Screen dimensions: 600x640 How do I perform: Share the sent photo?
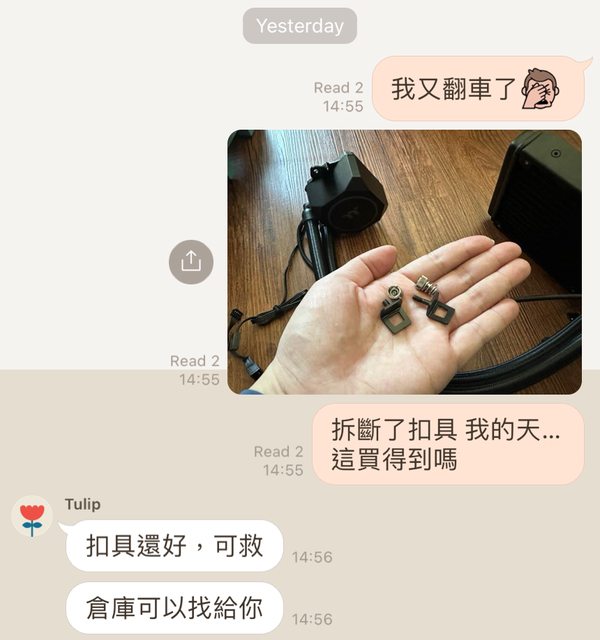tap(191, 262)
